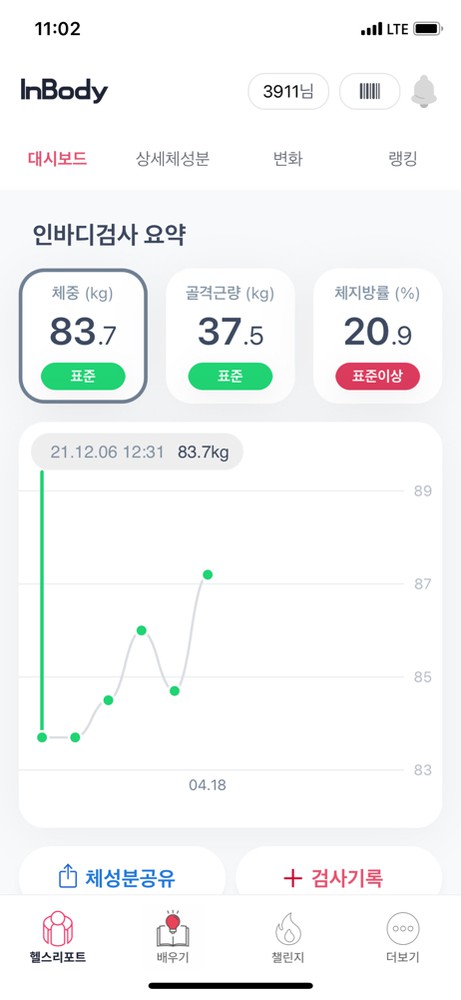Open the 랭킹 tab
The image size is (461, 1000).
click(403, 159)
